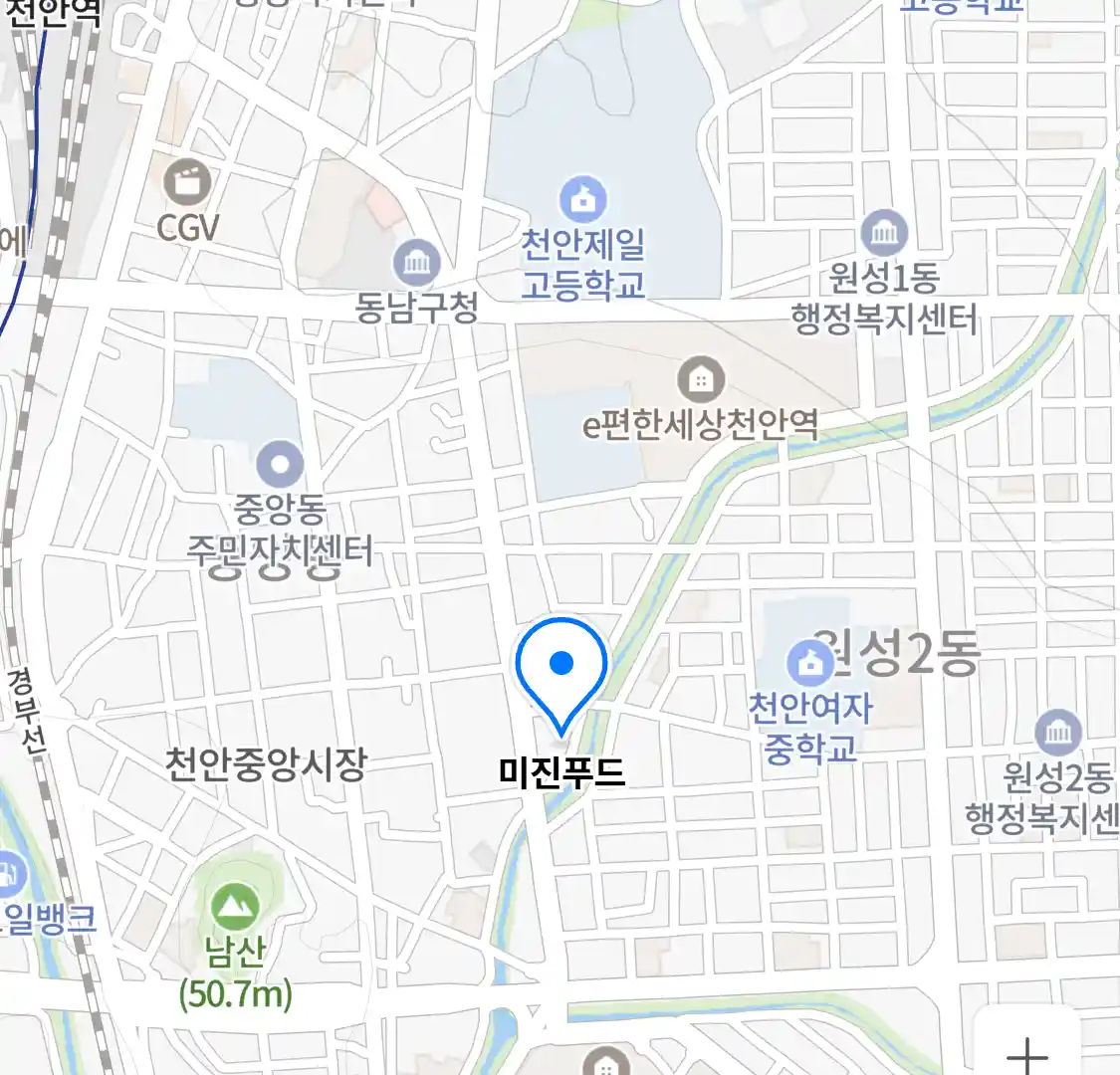The image size is (1120, 1075).
Task: Open the CGV cinema marker
Action: 186,182
